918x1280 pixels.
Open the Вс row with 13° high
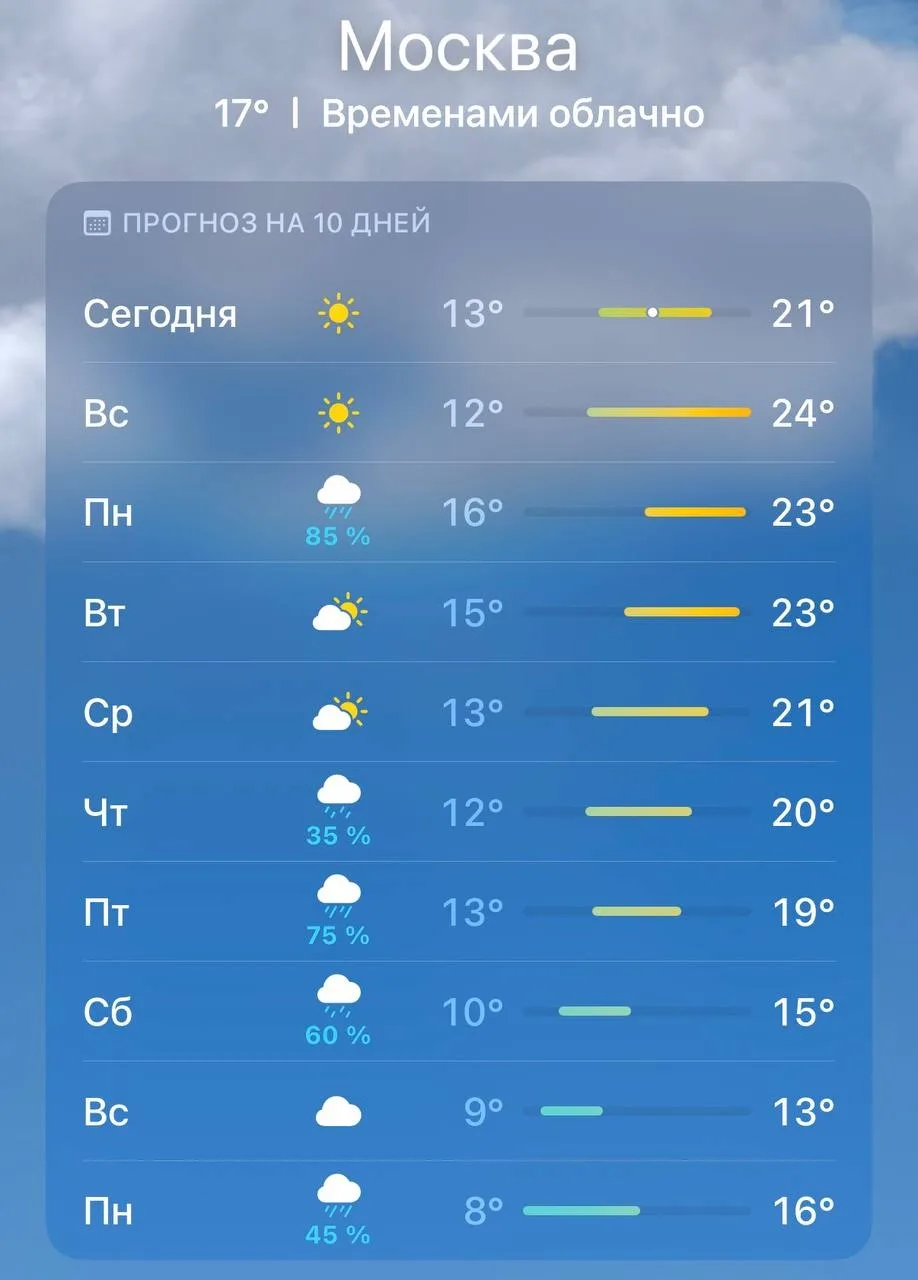[x=459, y=1111]
